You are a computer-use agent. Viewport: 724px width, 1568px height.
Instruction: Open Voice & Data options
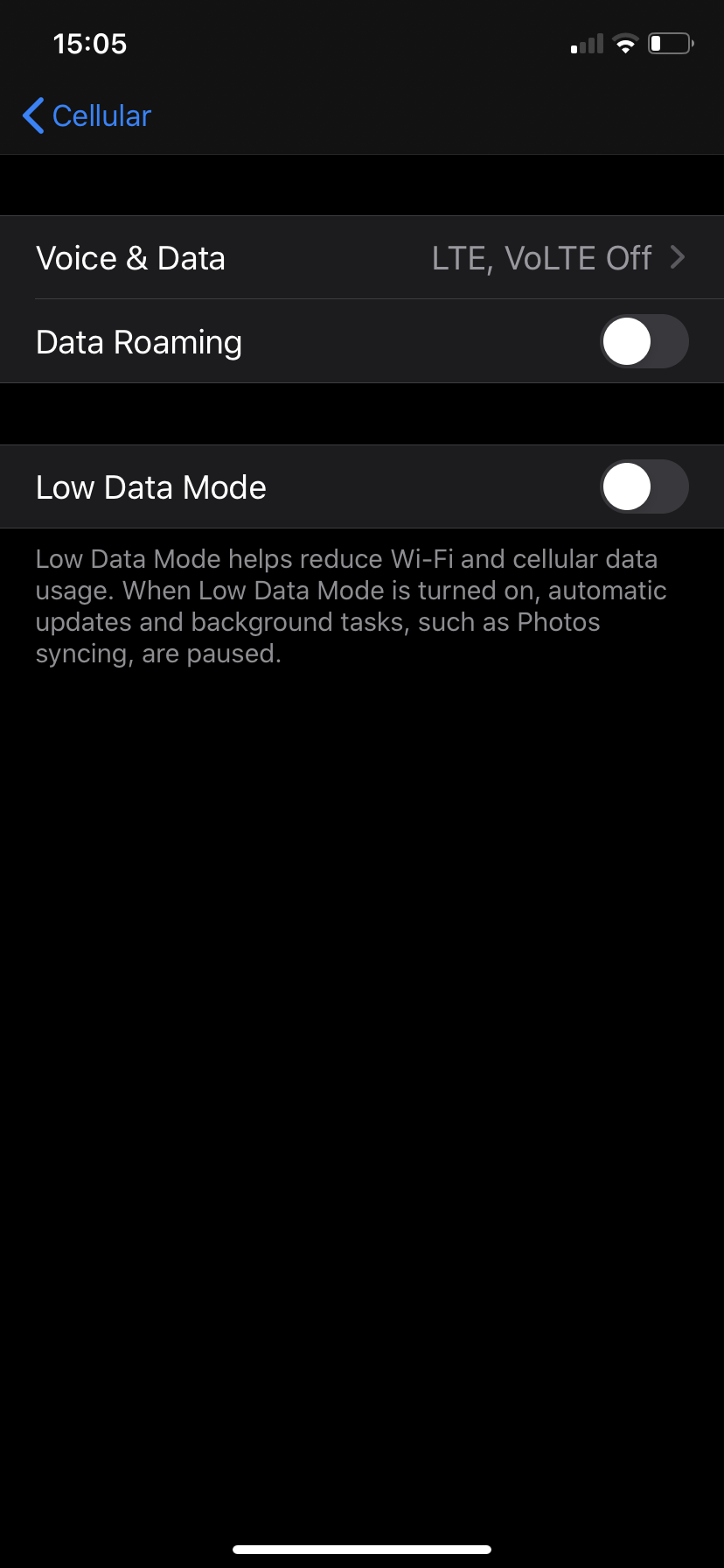pyautogui.click(x=360, y=258)
